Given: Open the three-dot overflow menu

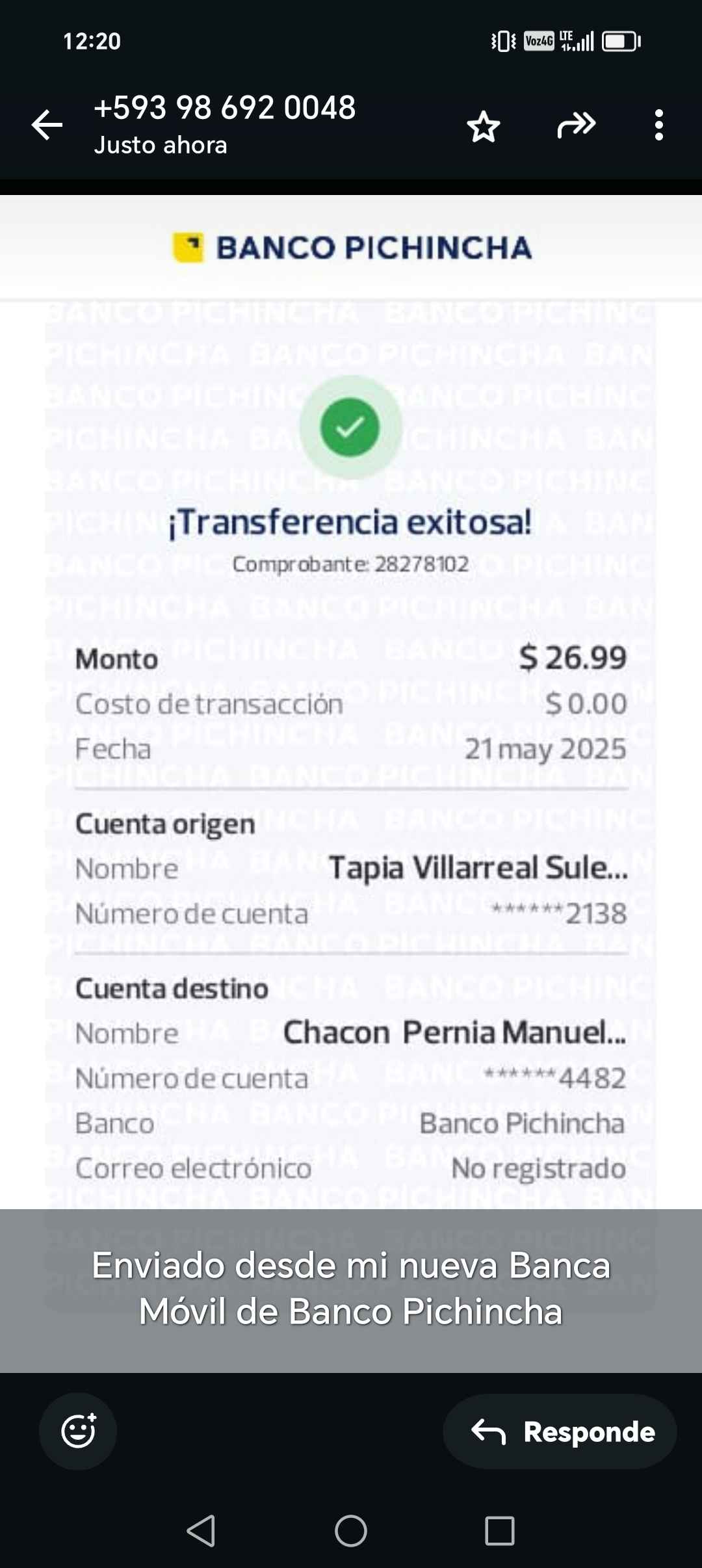Looking at the screenshot, I should tap(658, 125).
